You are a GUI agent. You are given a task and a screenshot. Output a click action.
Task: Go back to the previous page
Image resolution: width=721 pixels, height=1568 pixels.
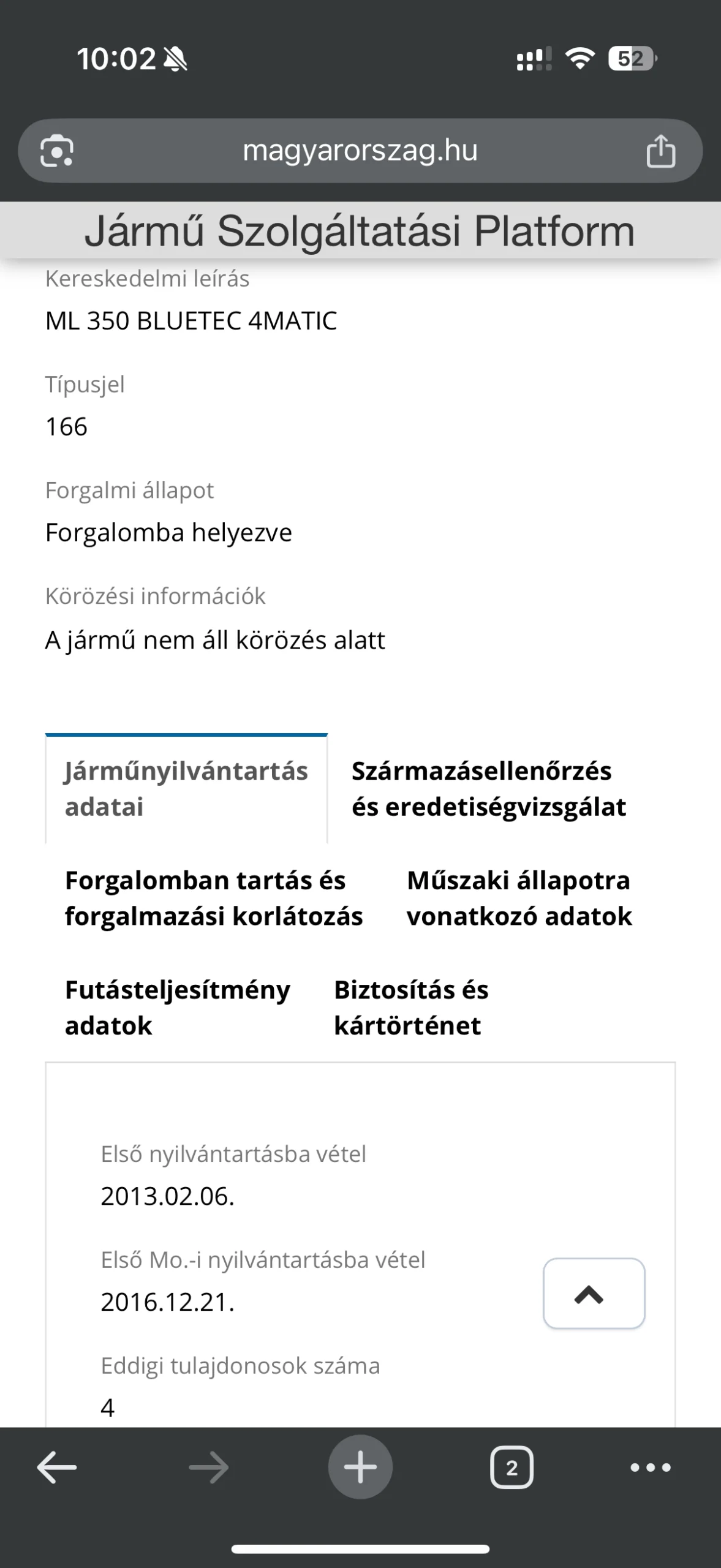pos(57,1467)
